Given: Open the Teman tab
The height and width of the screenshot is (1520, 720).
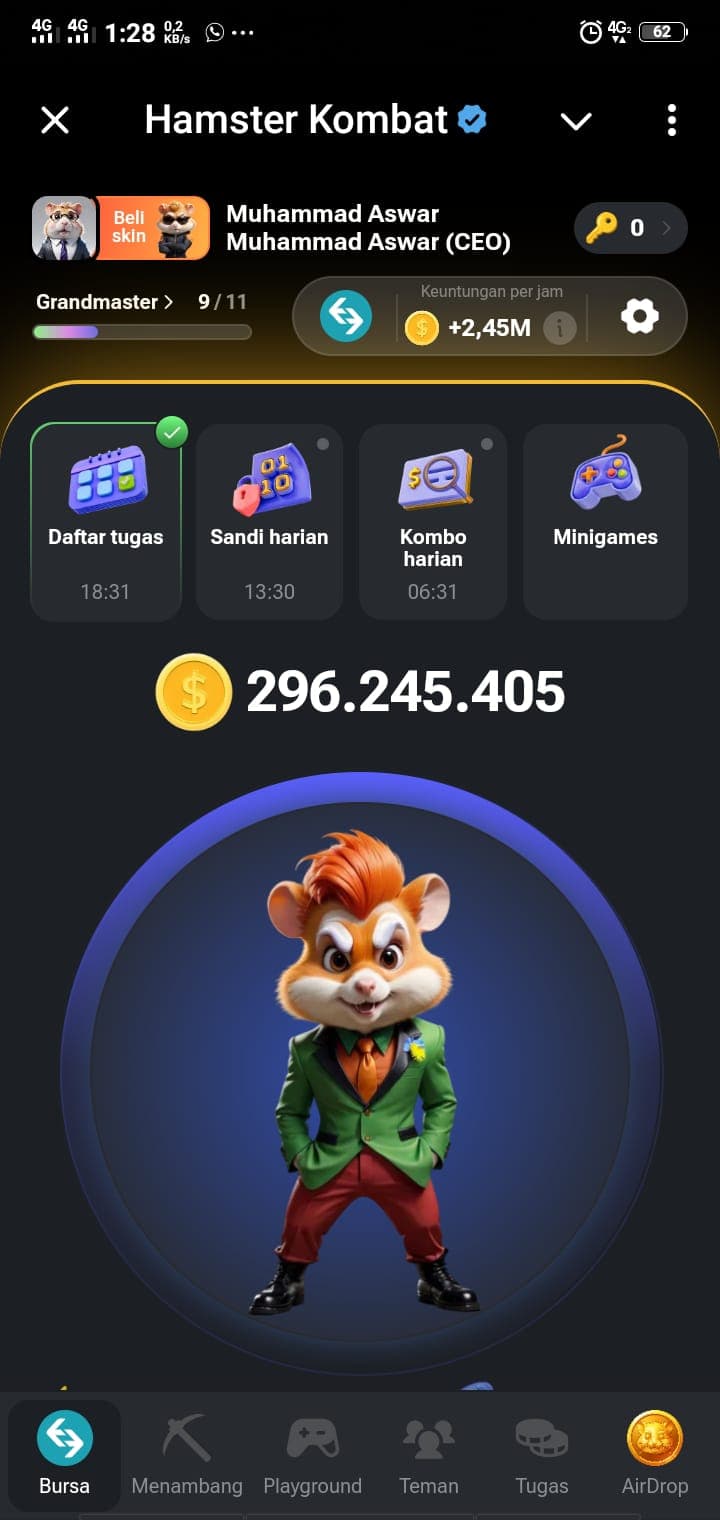Looking at the screenshot, I should coord(429,1455).
